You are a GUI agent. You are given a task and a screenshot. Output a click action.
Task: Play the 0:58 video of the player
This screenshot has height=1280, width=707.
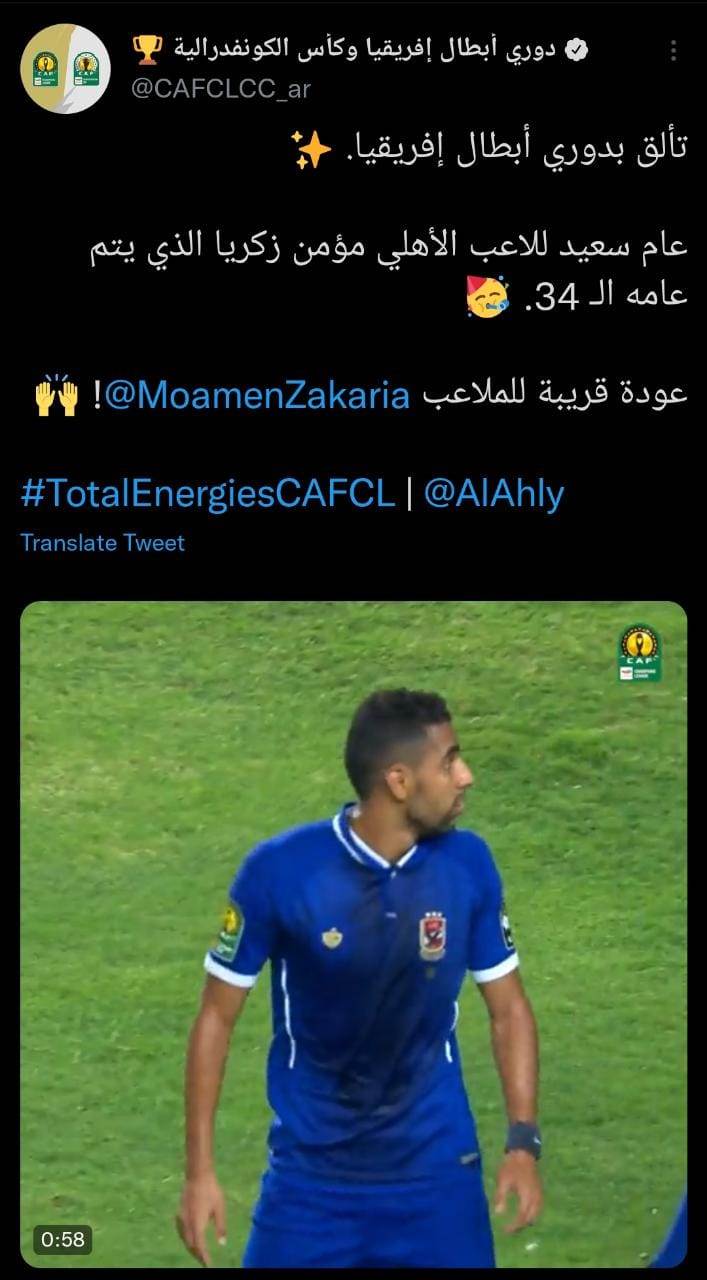tap(353, 934)
